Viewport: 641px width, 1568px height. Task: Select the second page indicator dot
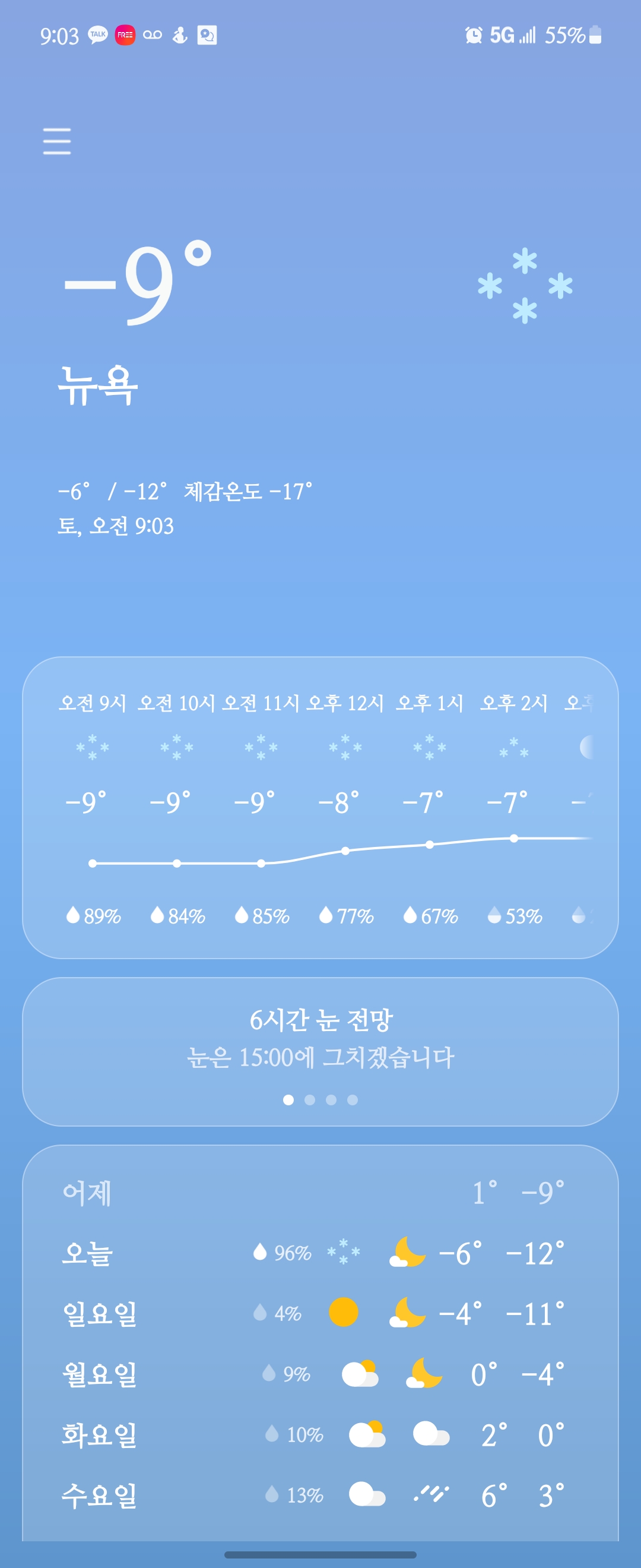pyautogui.click(x=310, y=1100)
